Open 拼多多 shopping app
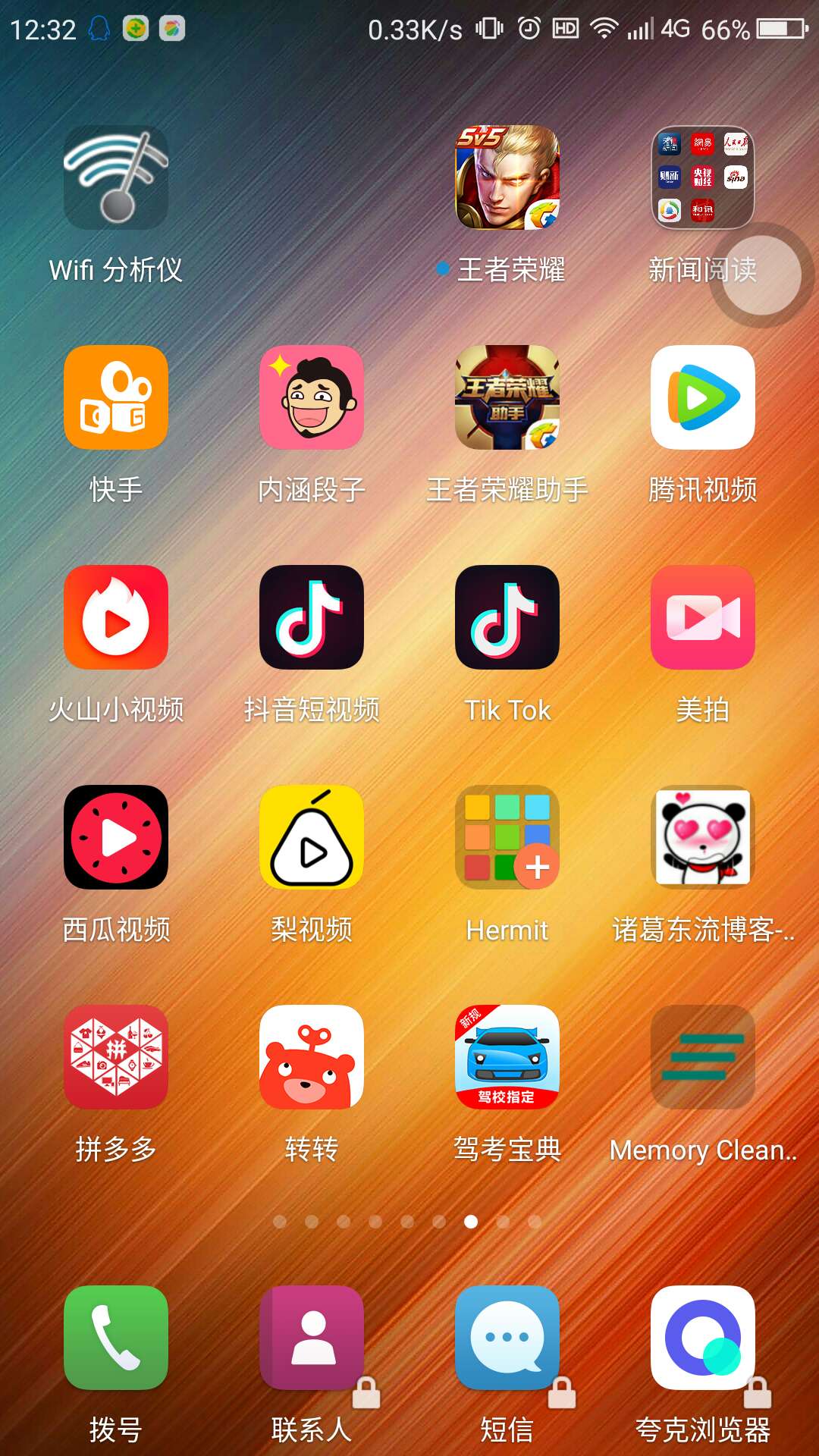Viewport: 819px width, 1456px height. pyautogui.click(x=116, y=1057)
